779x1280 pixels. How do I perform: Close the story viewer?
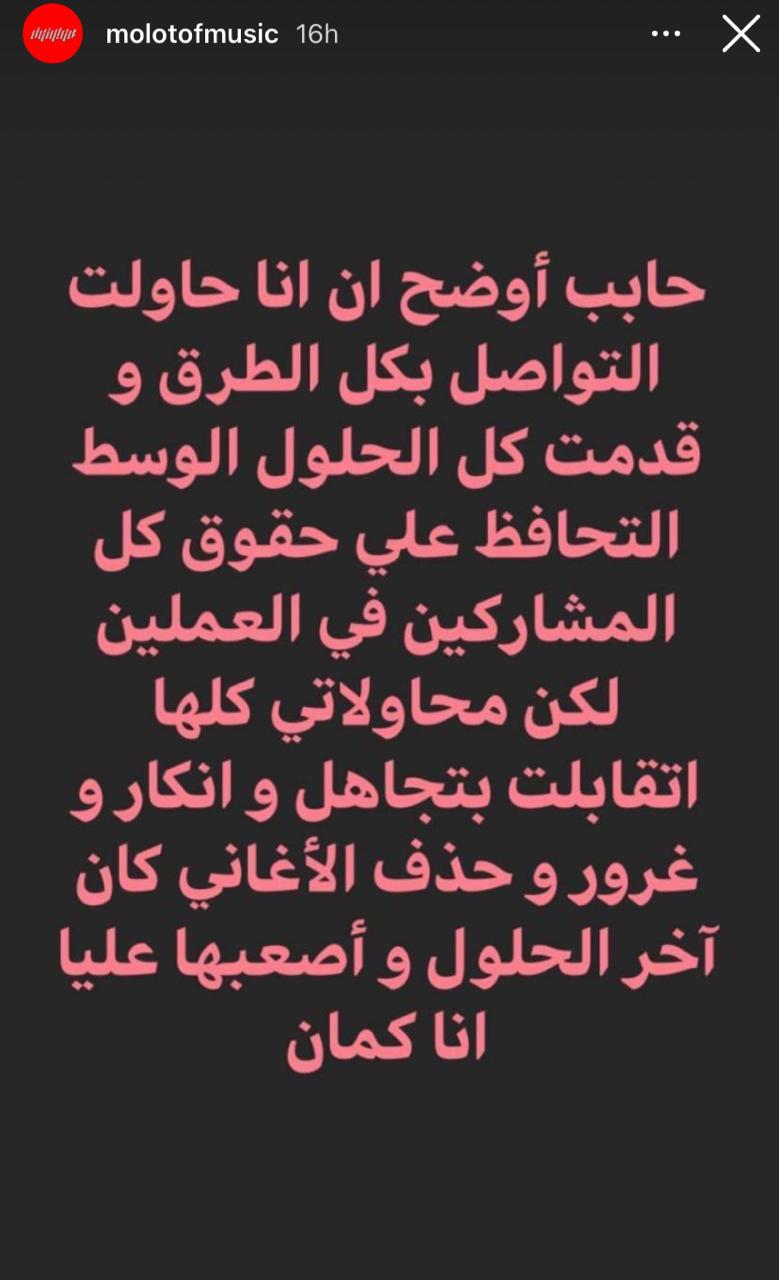pos(741,34)
